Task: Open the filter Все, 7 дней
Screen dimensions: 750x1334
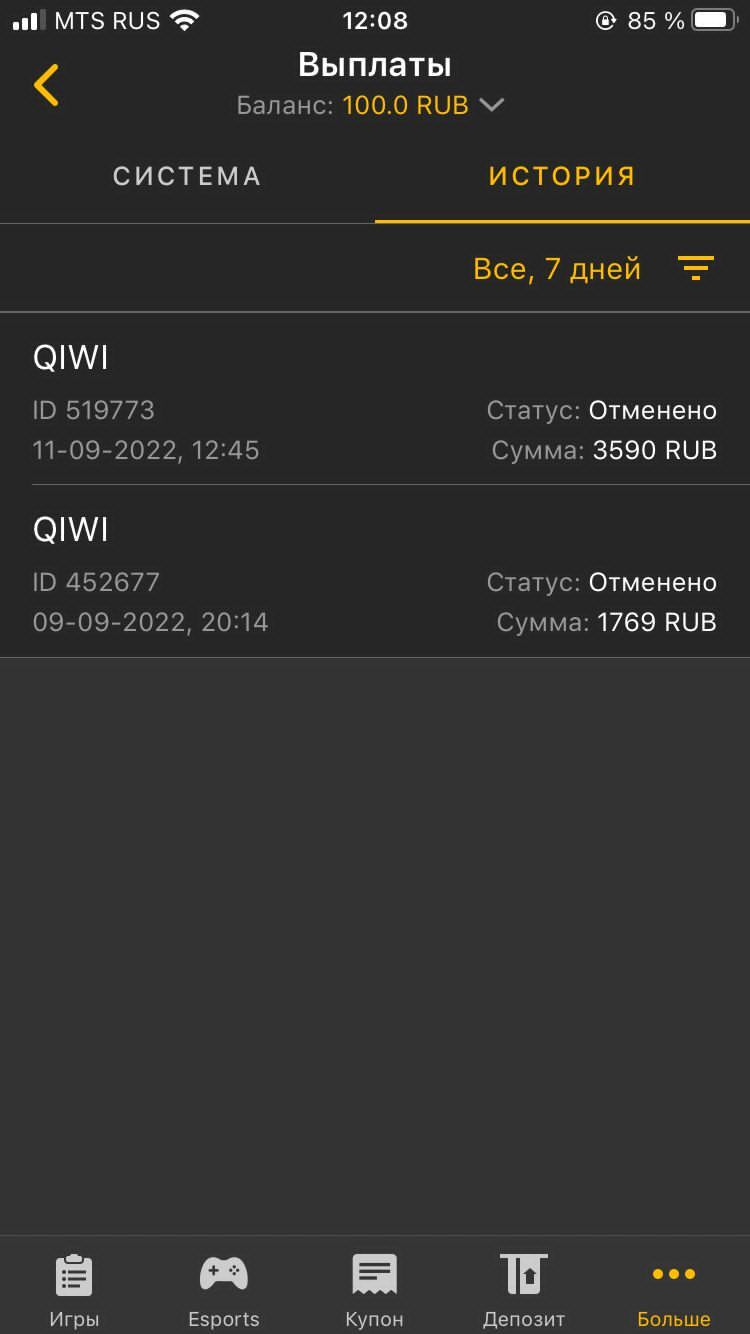Action: click(x=593, y=268)
